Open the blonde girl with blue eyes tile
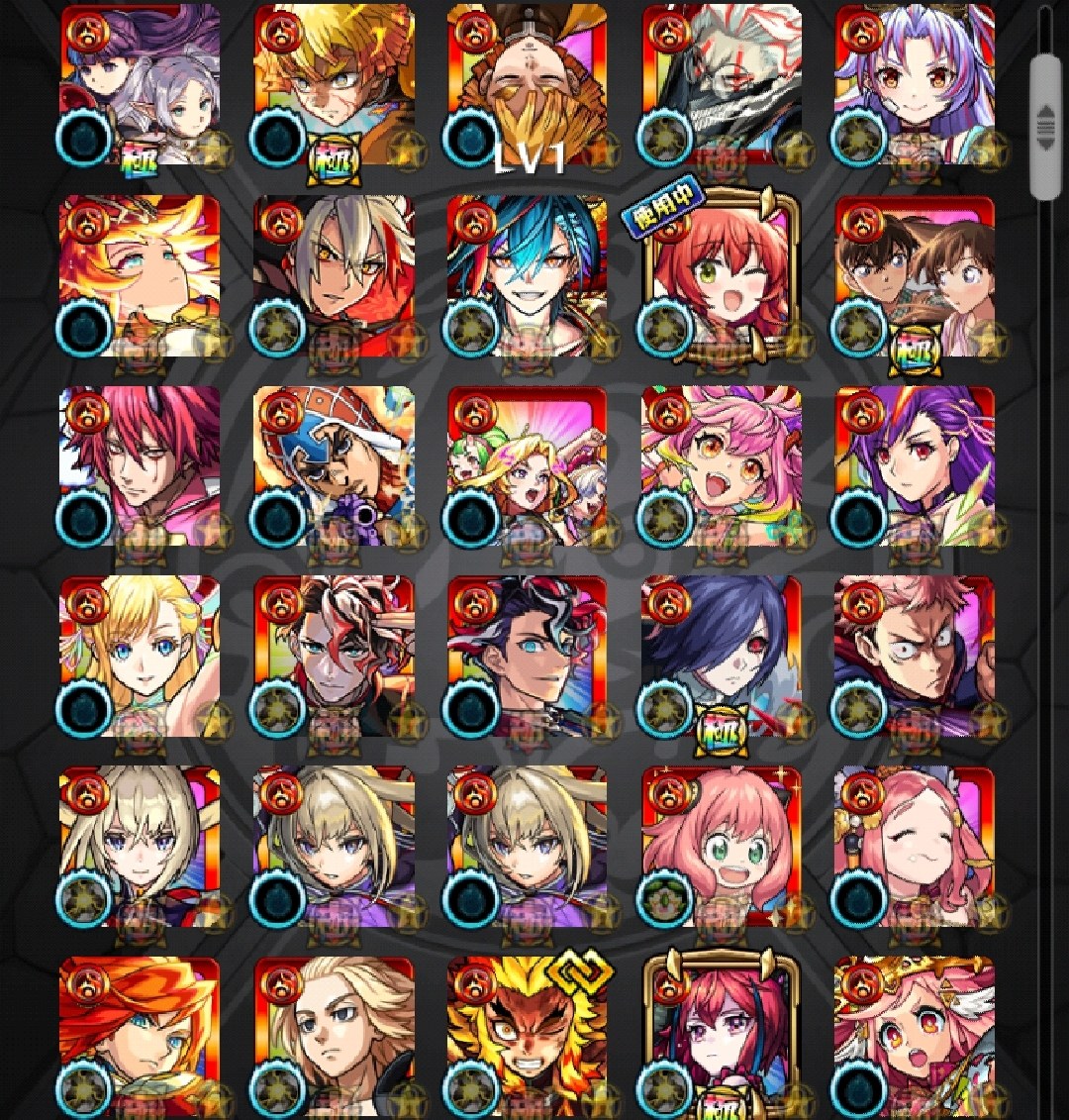 point(140,656)
